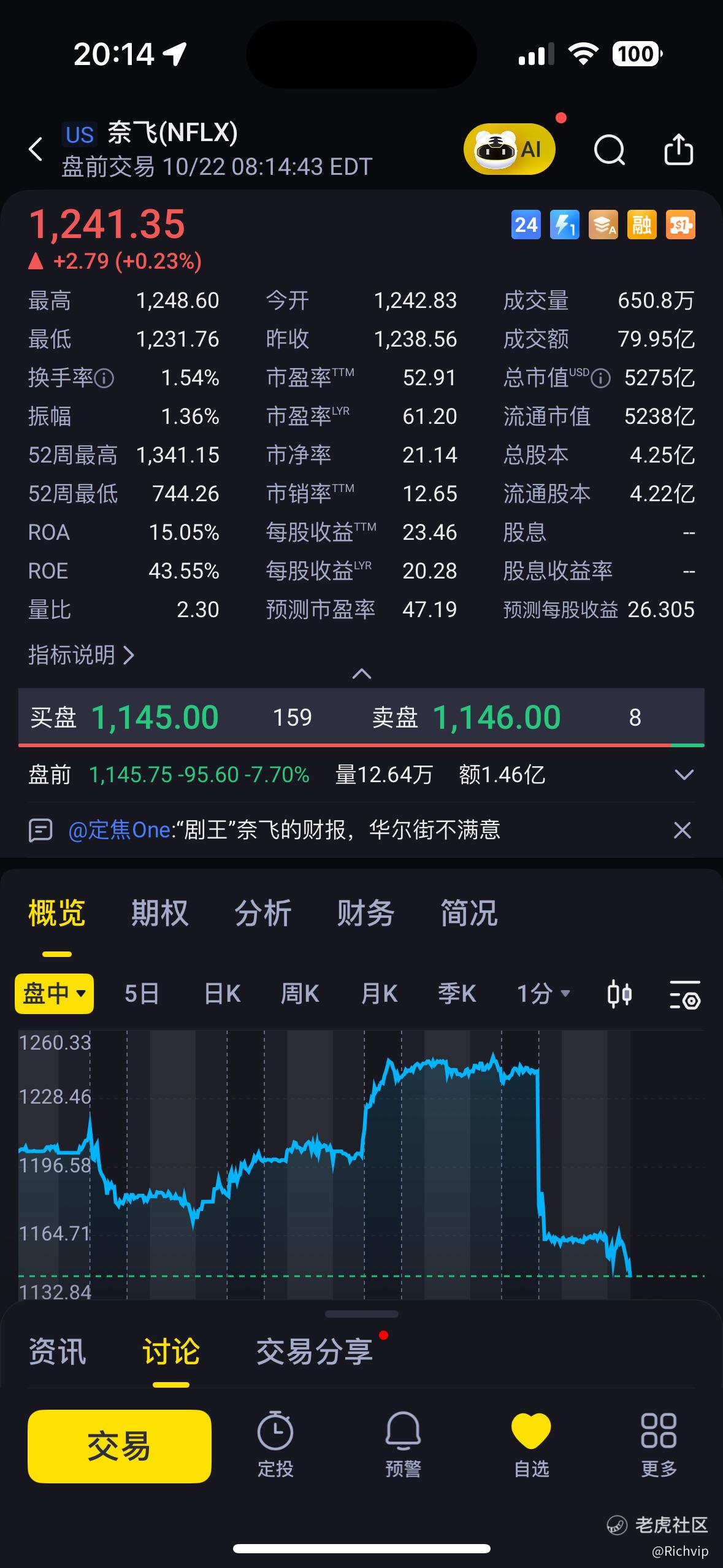Tap the yellow 交易 button
The height and width of the screenshot is (1568, 723).
tap(120, 1446)
